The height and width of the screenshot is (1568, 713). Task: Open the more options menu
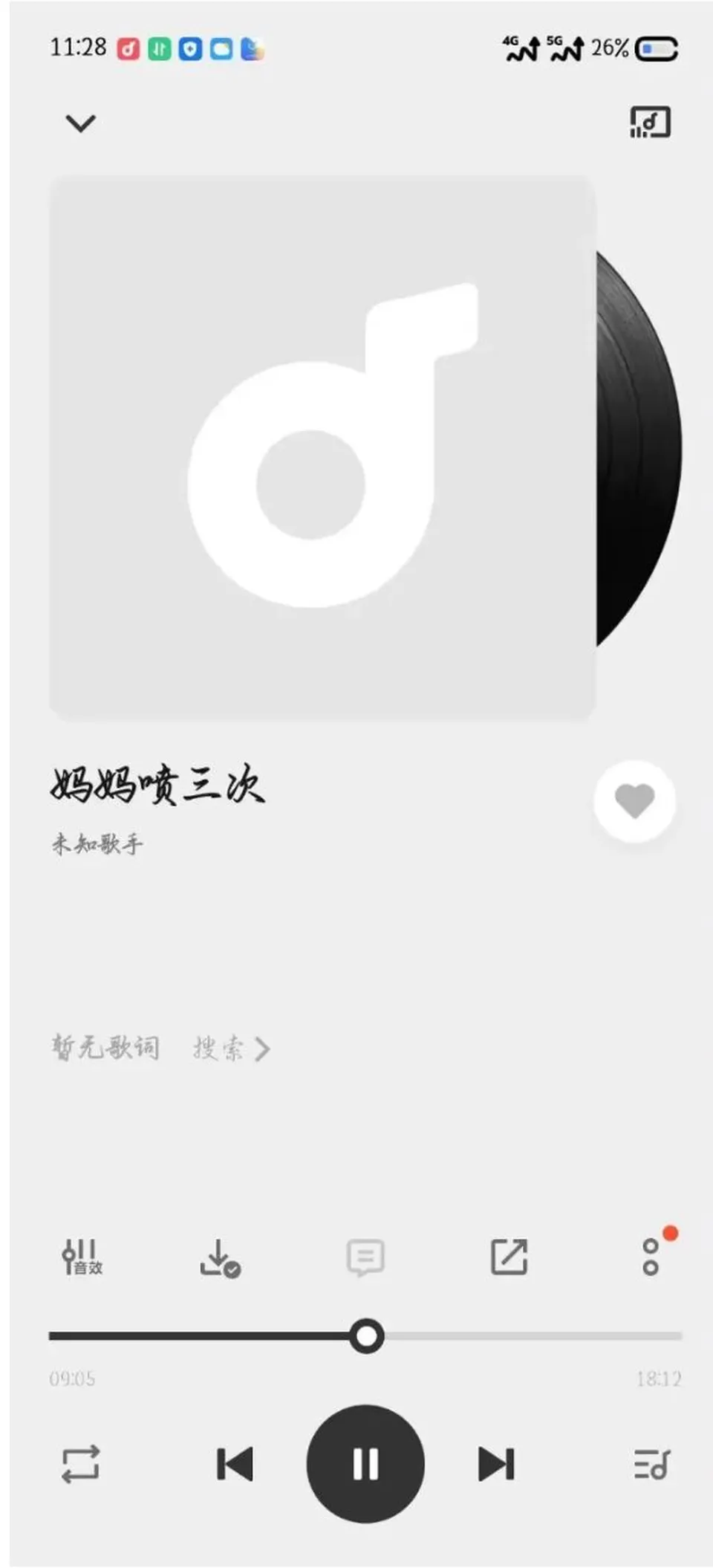click(x=652, y=1256)
